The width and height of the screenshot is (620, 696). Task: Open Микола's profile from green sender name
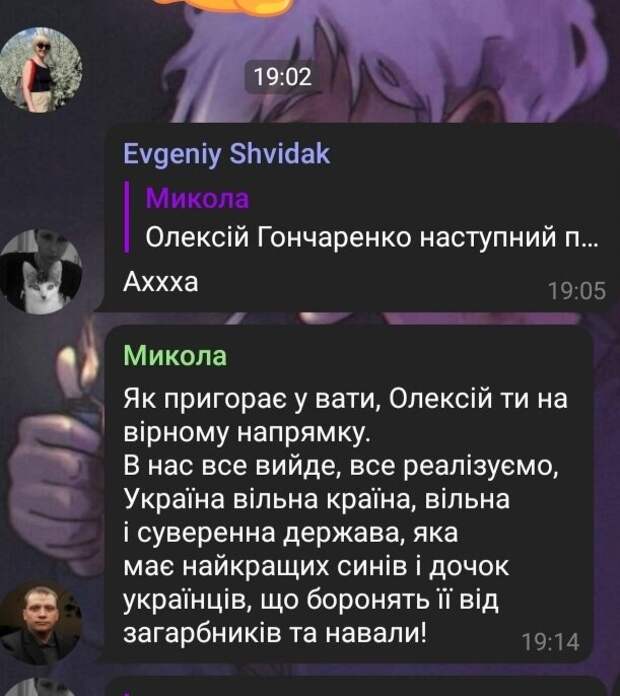[176, 357]
